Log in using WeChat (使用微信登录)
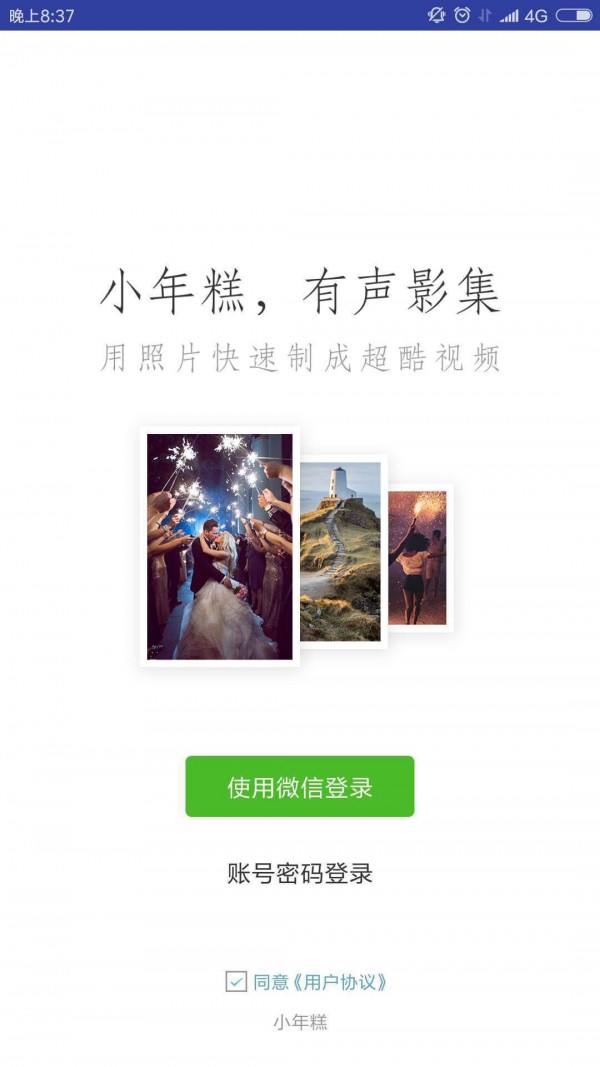The height and width of the screenshot is (1067, 600). point(299,786)
